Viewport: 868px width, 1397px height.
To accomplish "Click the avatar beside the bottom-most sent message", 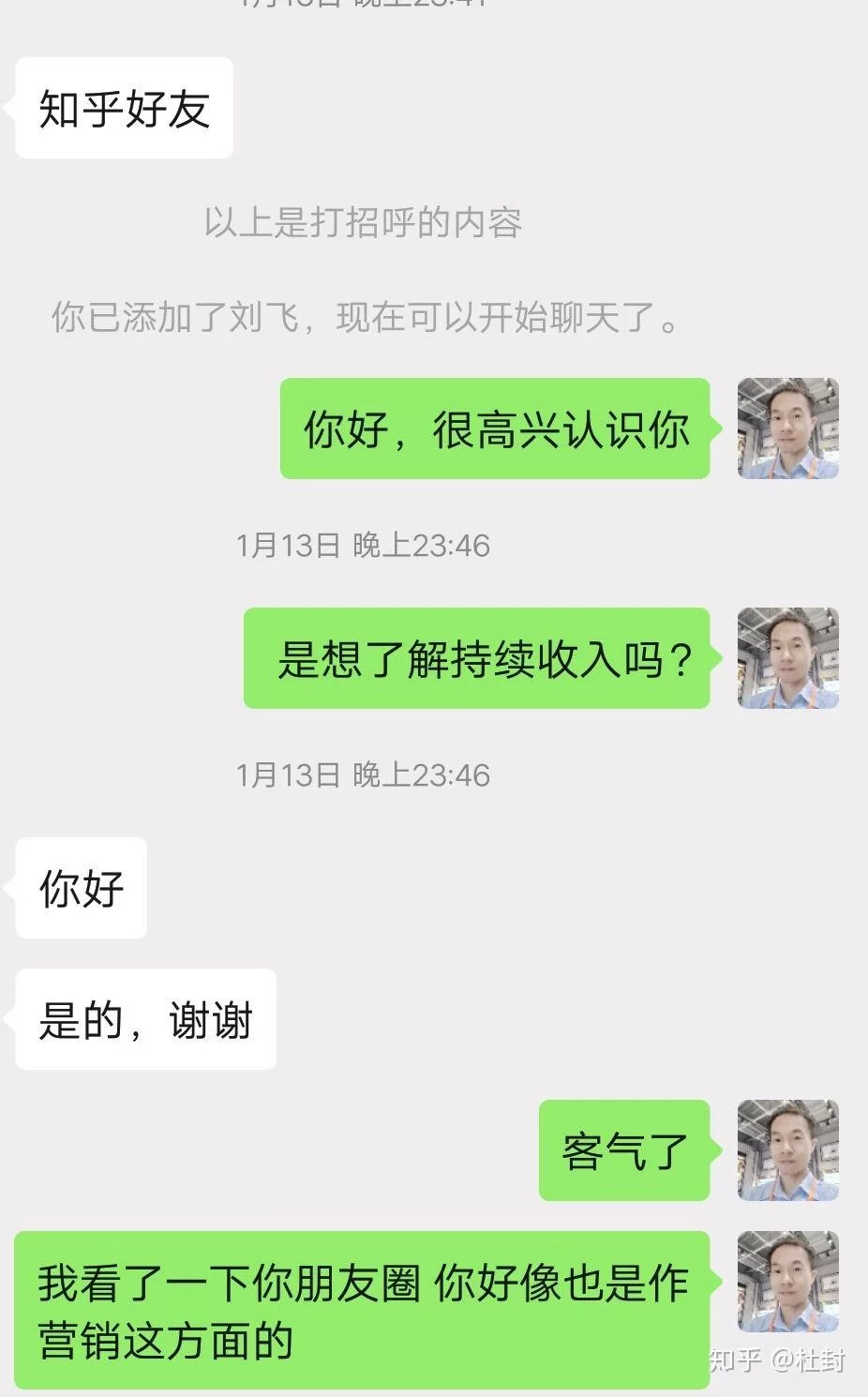I will coord(786,1280).
